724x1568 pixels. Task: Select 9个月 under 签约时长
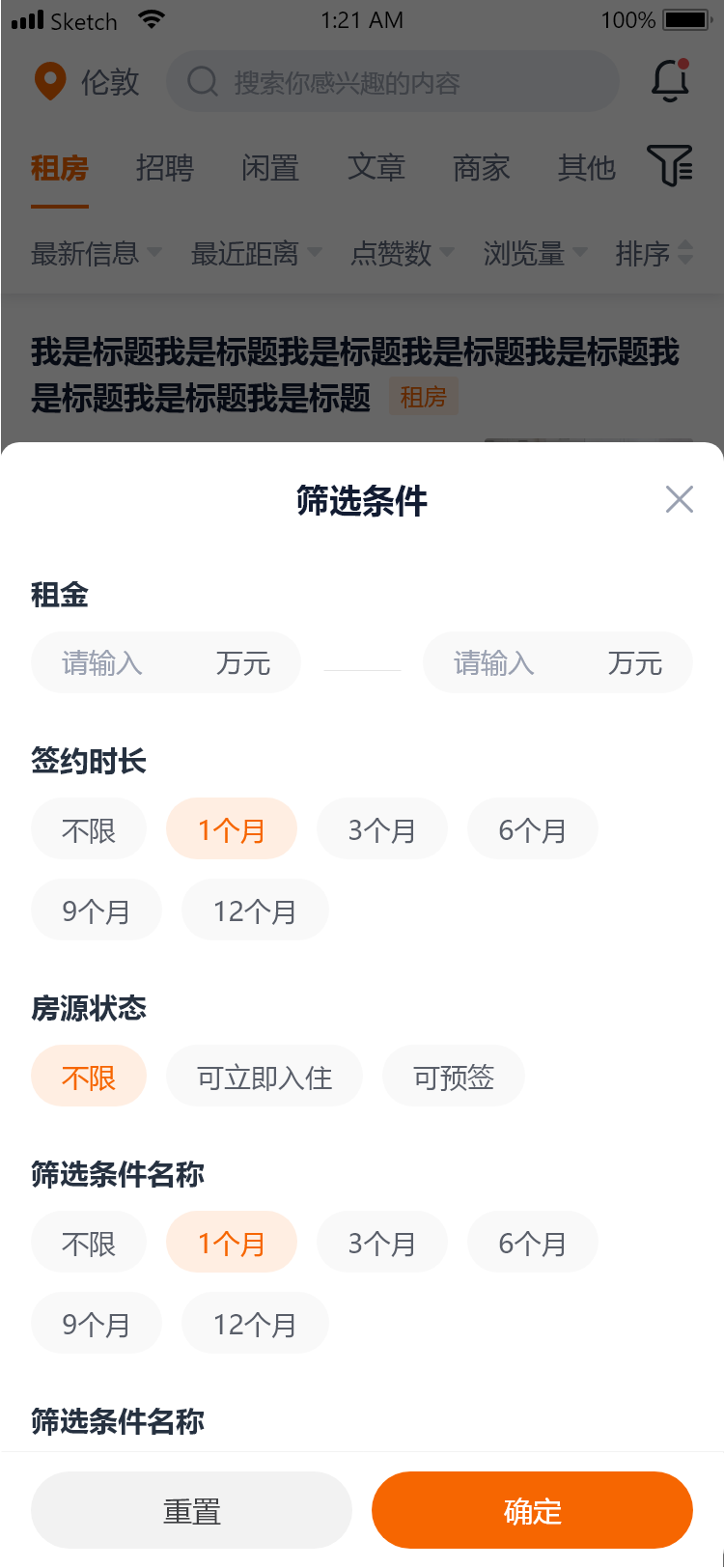click(x=96, y=910)
